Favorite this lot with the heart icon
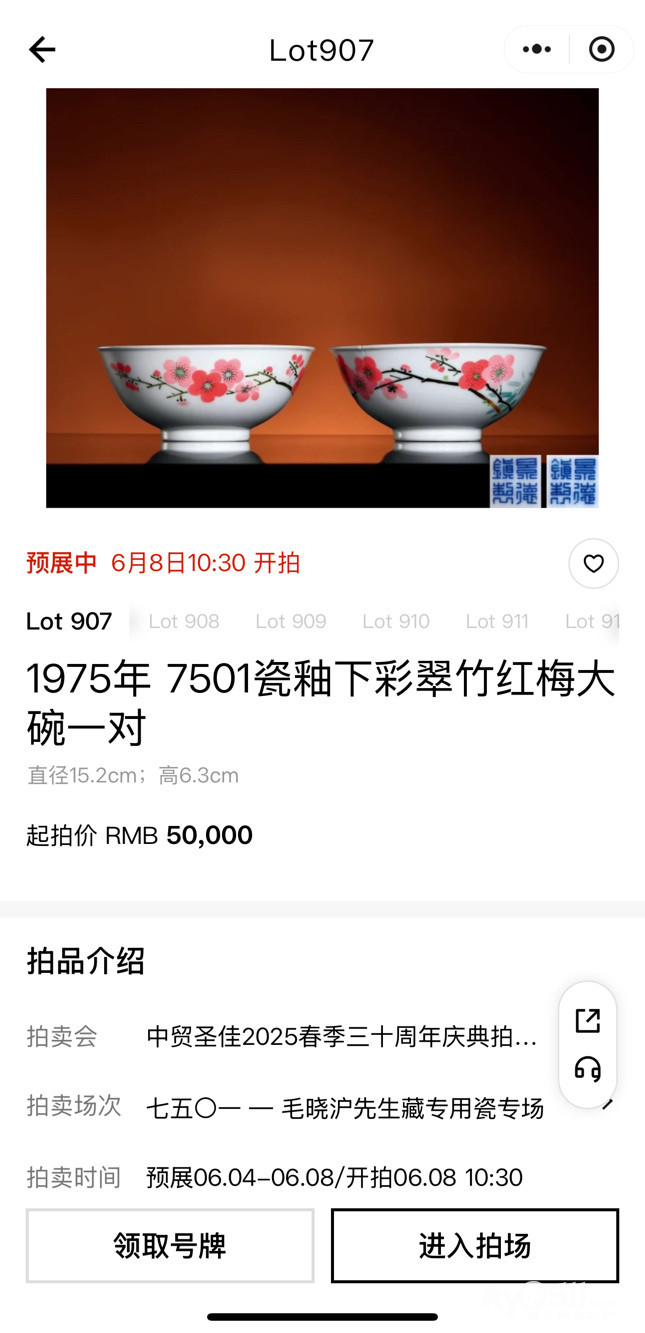Viewport: 645px width, 1333px height. point(593,564)
